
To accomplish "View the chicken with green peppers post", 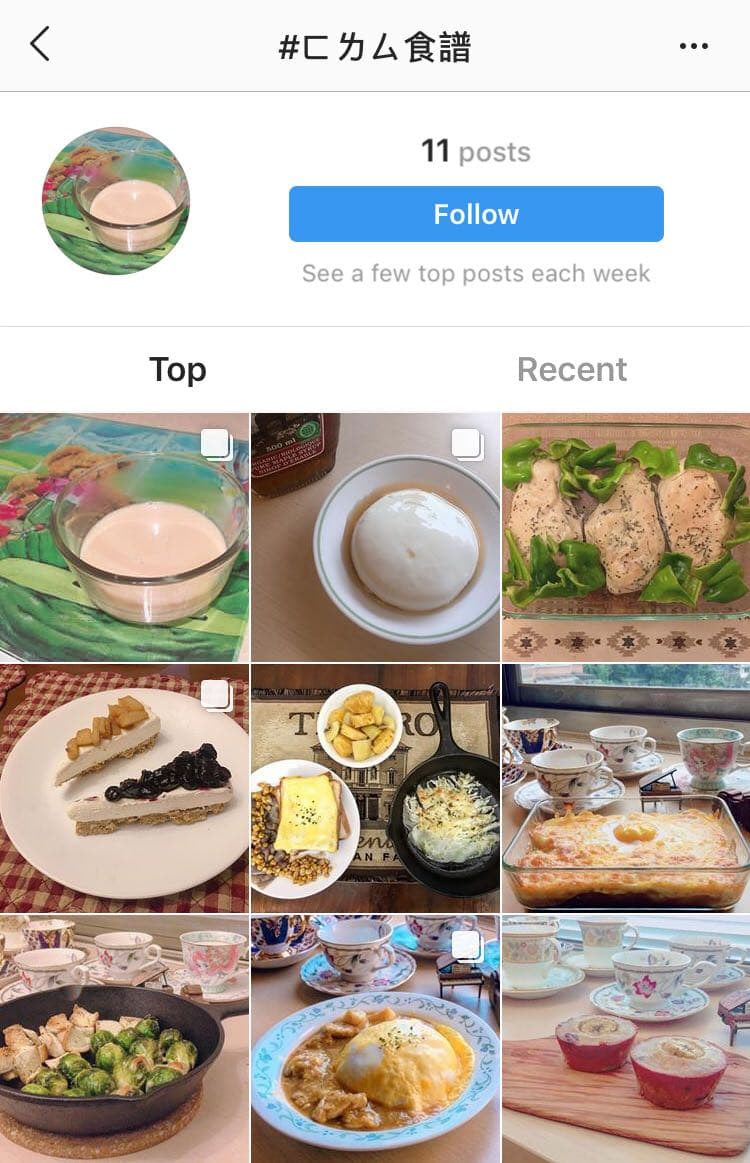I will [x=626, y=537].
